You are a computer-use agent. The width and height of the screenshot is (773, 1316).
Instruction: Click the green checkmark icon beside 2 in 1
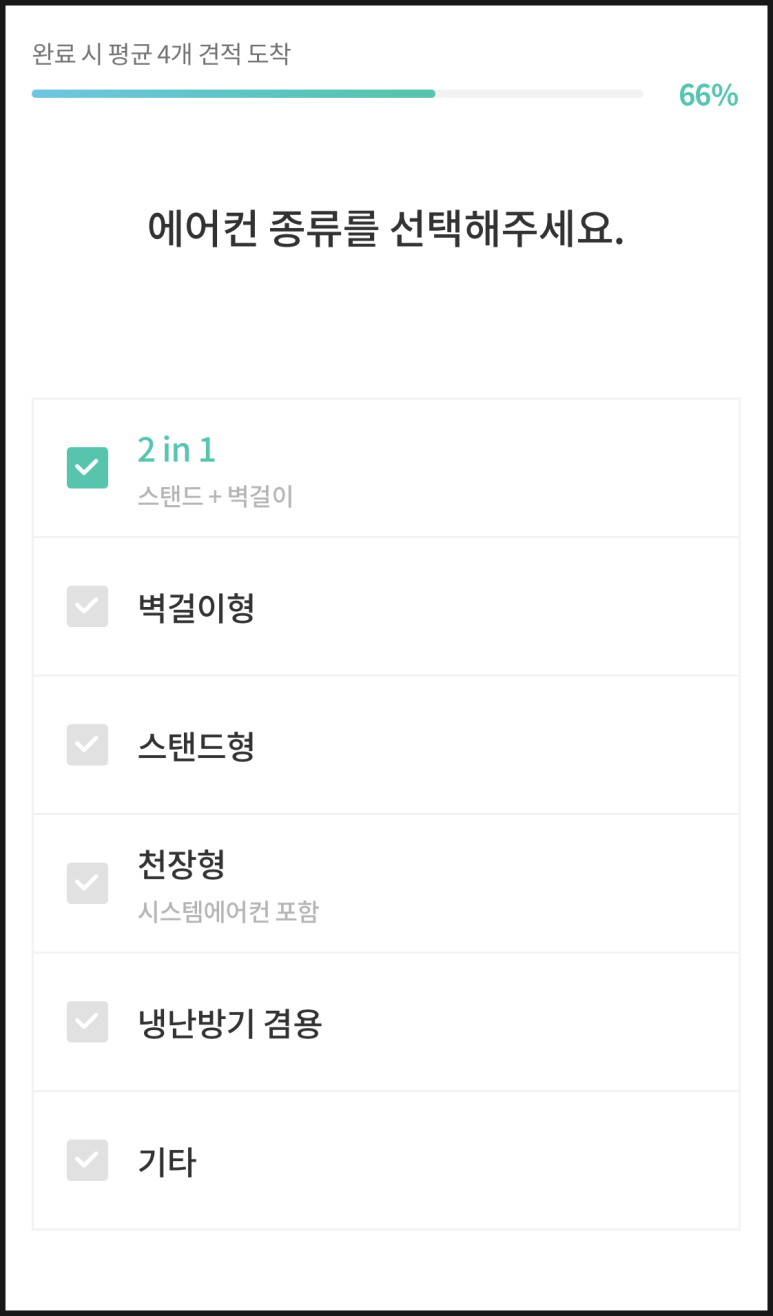click(x=87, y=467)
